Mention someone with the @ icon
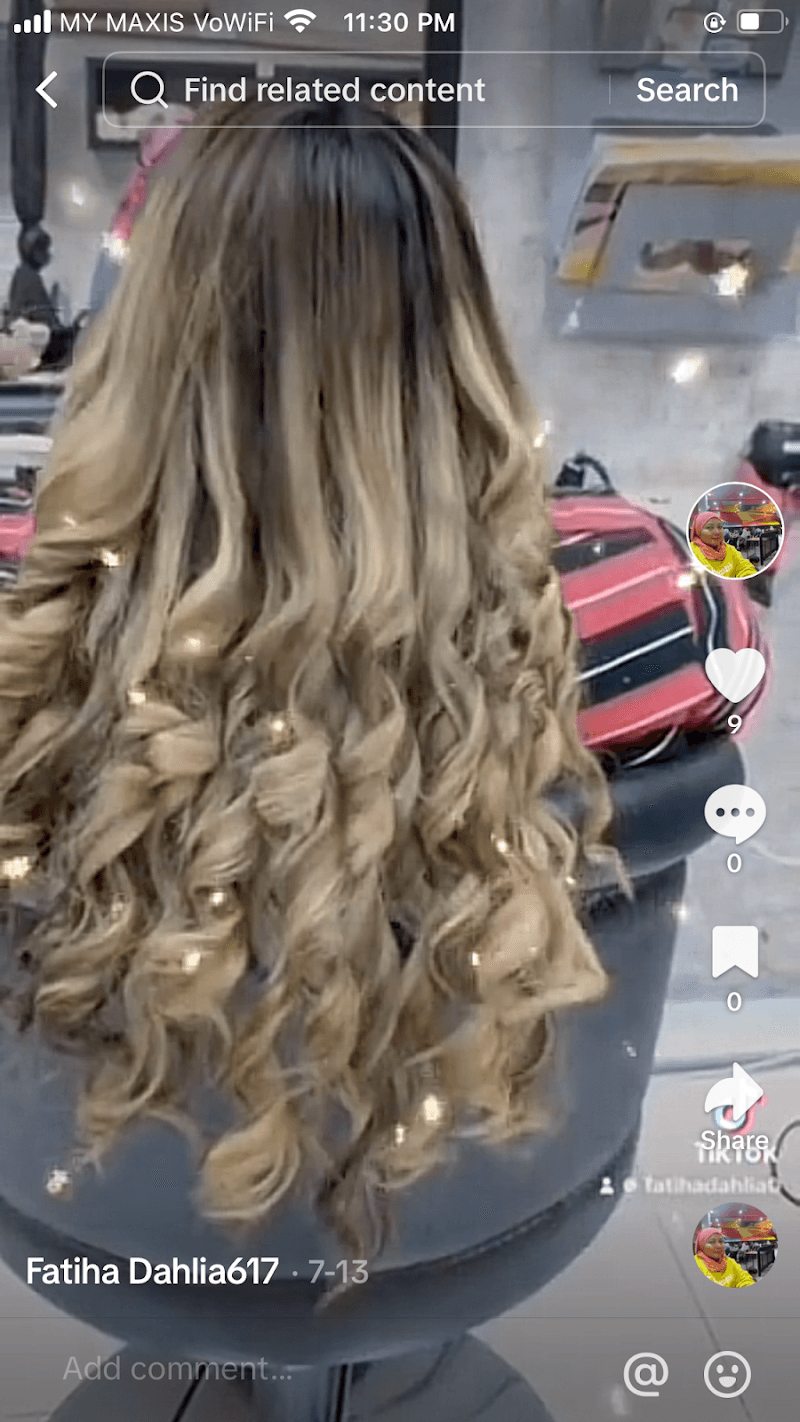The width and height of the screenshot is (800, 1422). pyautogui.click(x=645, y=1374)
